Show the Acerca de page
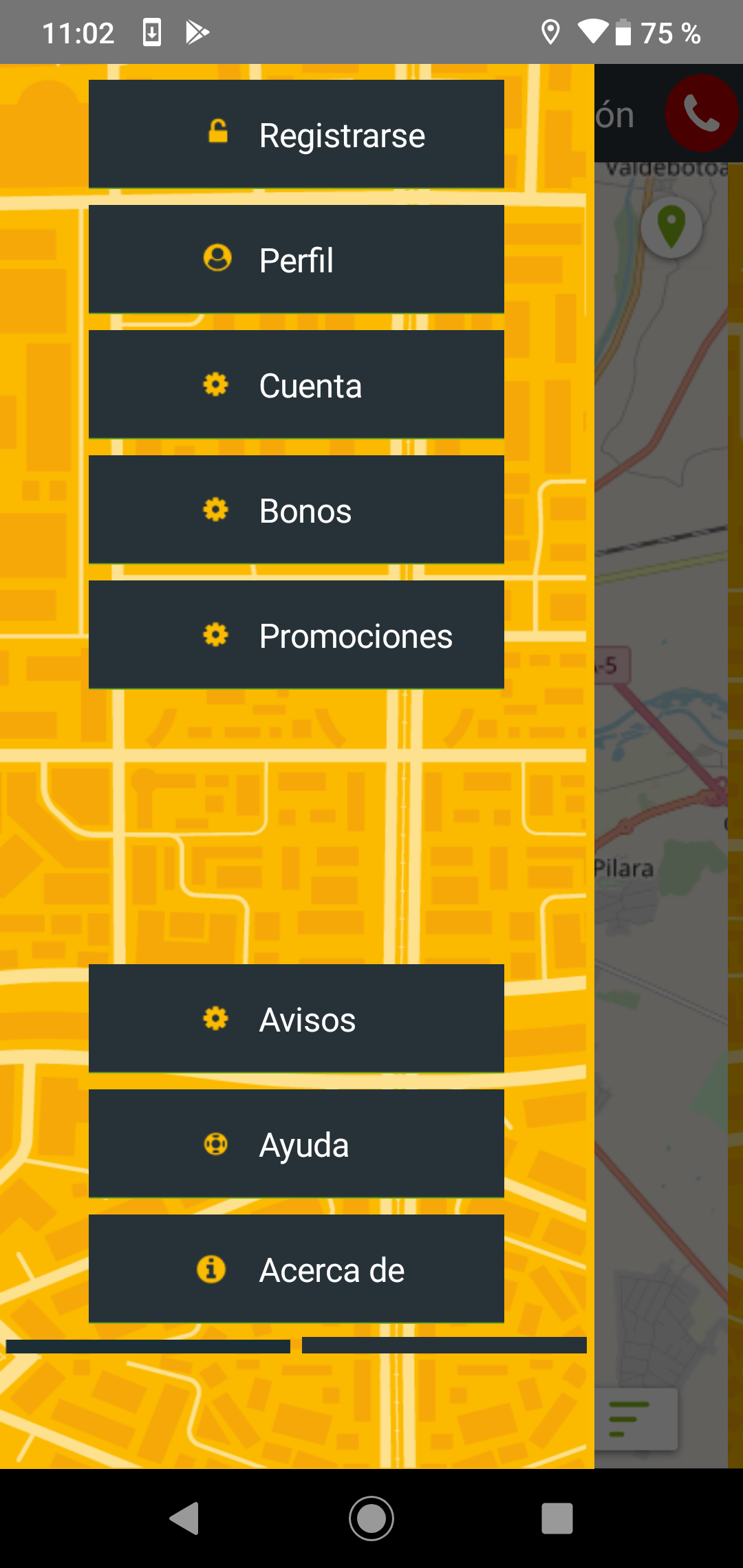The width and height of the screenshot is (743, 1568). click(296, 1270)
